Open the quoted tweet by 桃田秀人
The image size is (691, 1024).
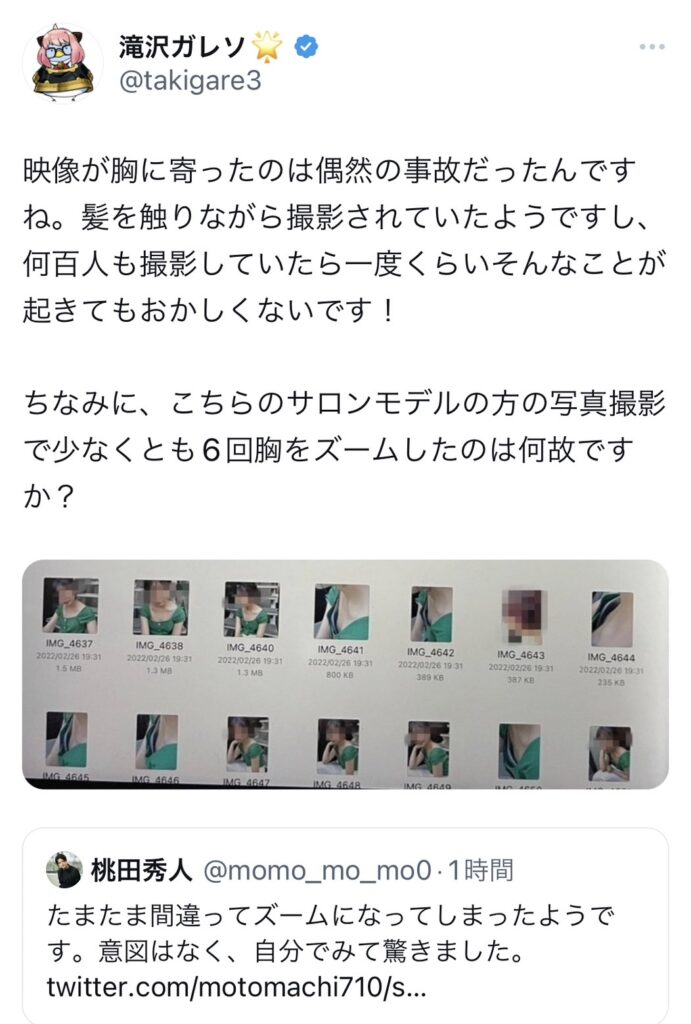click(345, 925)
